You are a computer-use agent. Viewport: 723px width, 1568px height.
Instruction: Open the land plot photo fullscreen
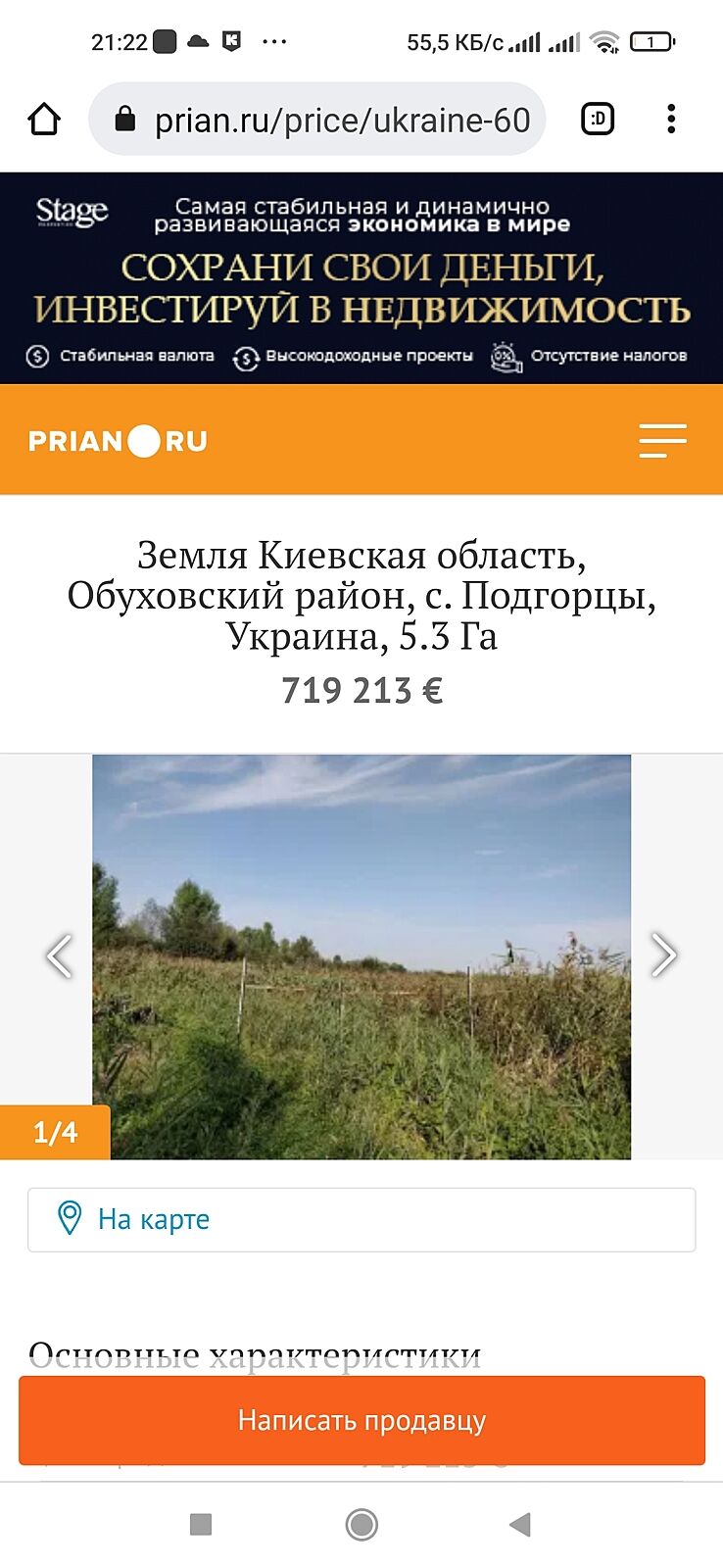coord(361,956)
